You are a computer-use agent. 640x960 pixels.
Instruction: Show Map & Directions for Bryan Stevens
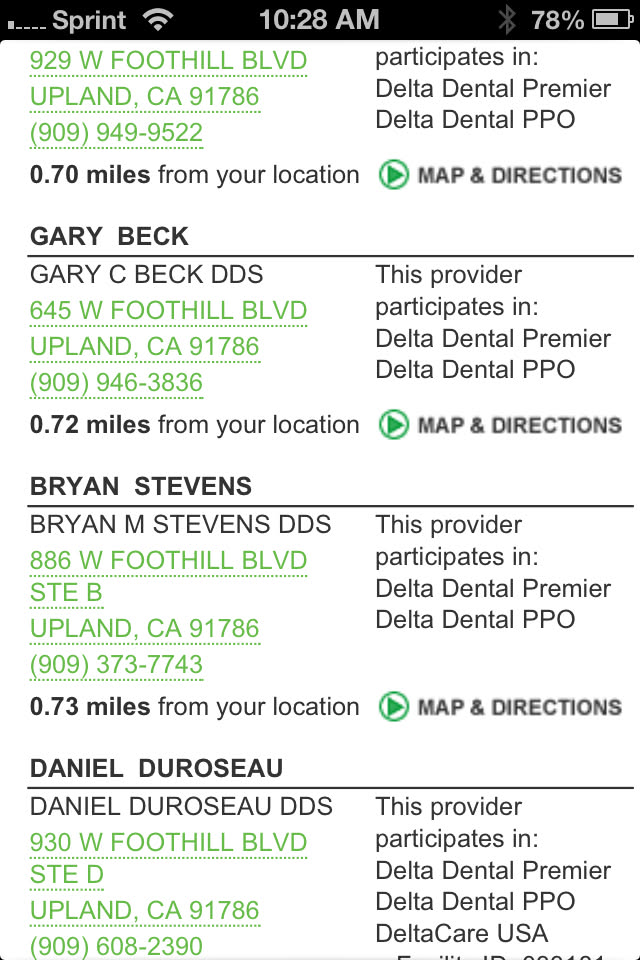point(501,707)
